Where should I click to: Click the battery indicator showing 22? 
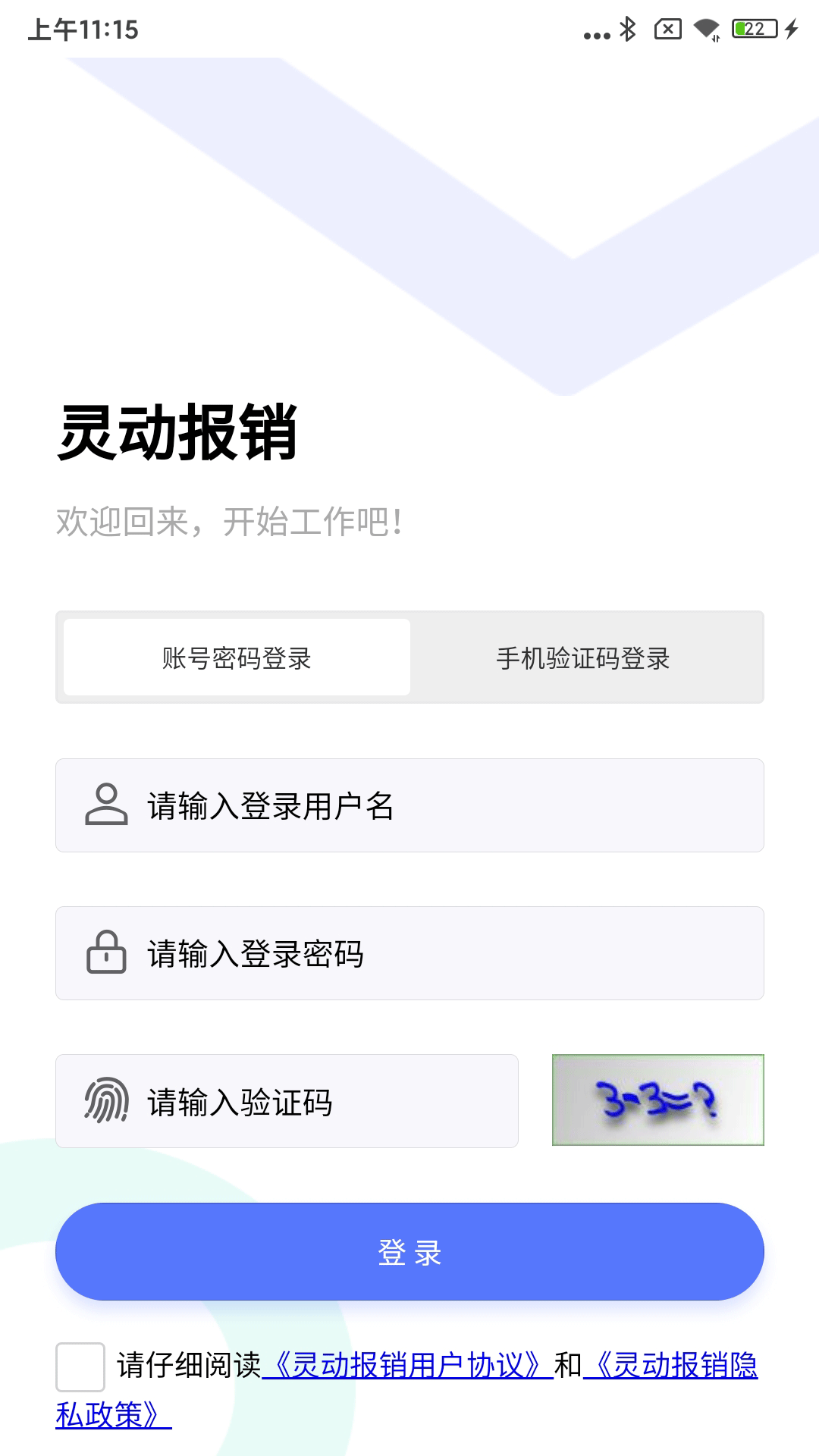(x=753, y=27)
